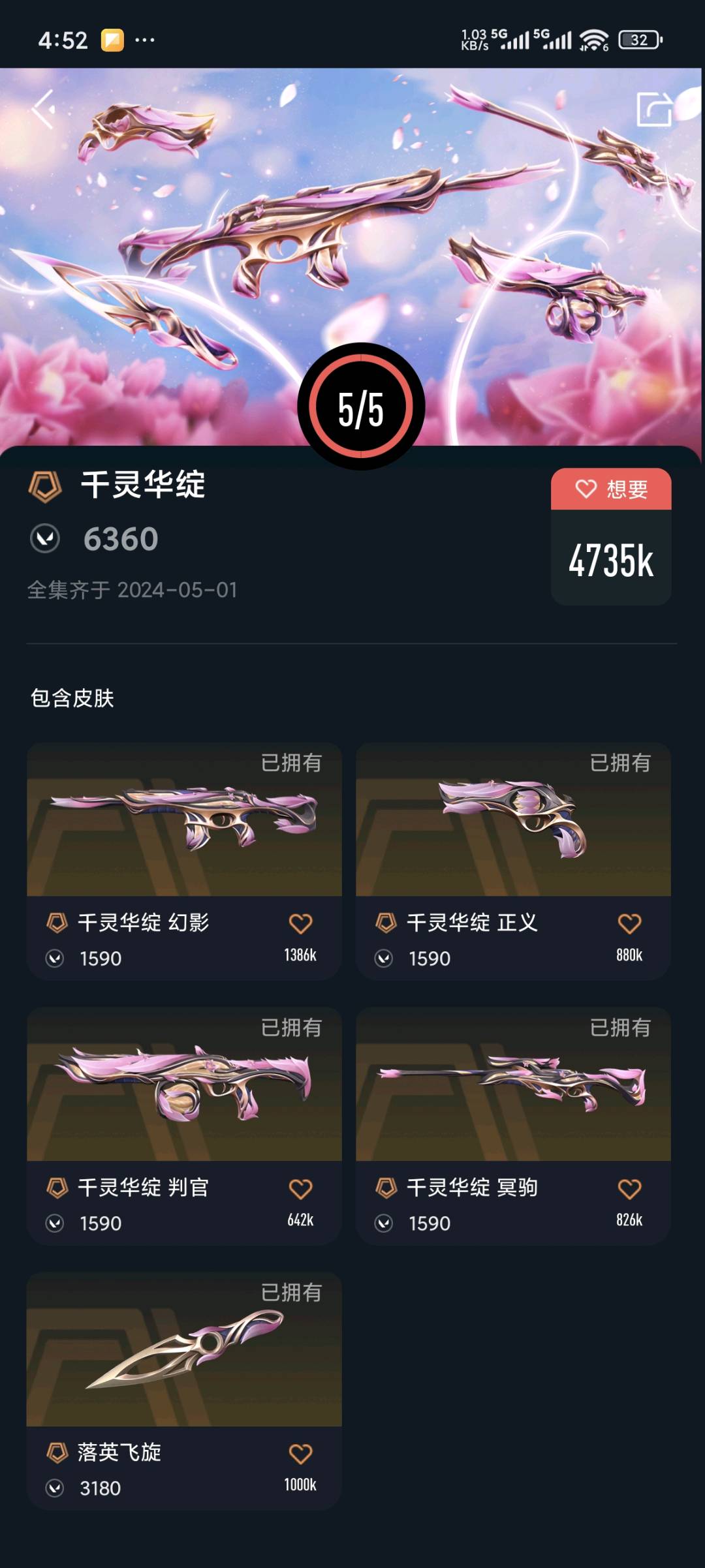Like the 千灵华绽 正义 skin
This screenshot has width=705, height=1568.
pos(629,923)
